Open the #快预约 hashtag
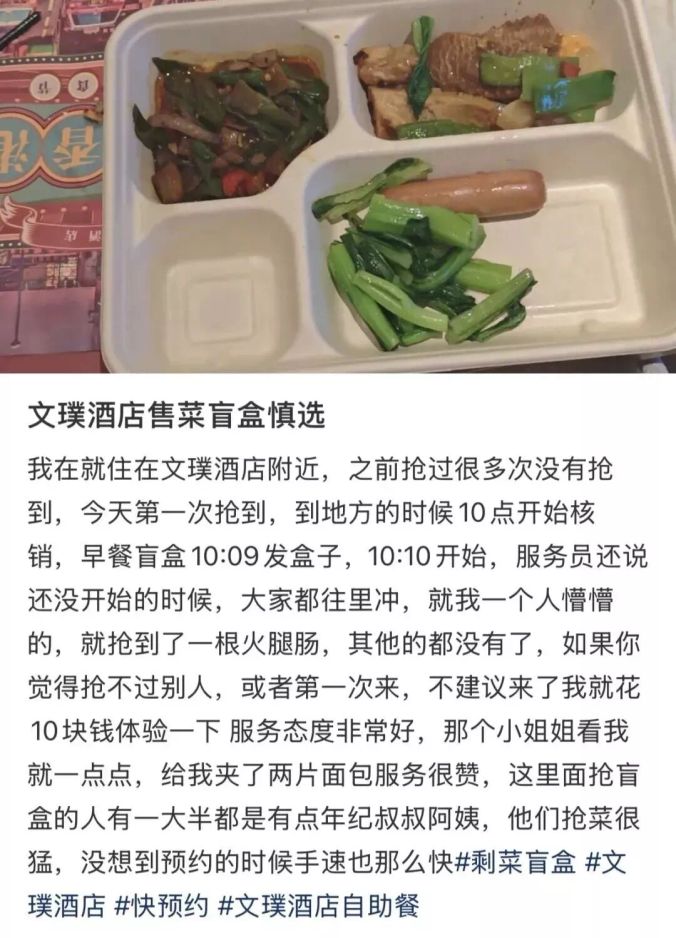This screenshot has height=938, width=676. [x=161, y=906]
